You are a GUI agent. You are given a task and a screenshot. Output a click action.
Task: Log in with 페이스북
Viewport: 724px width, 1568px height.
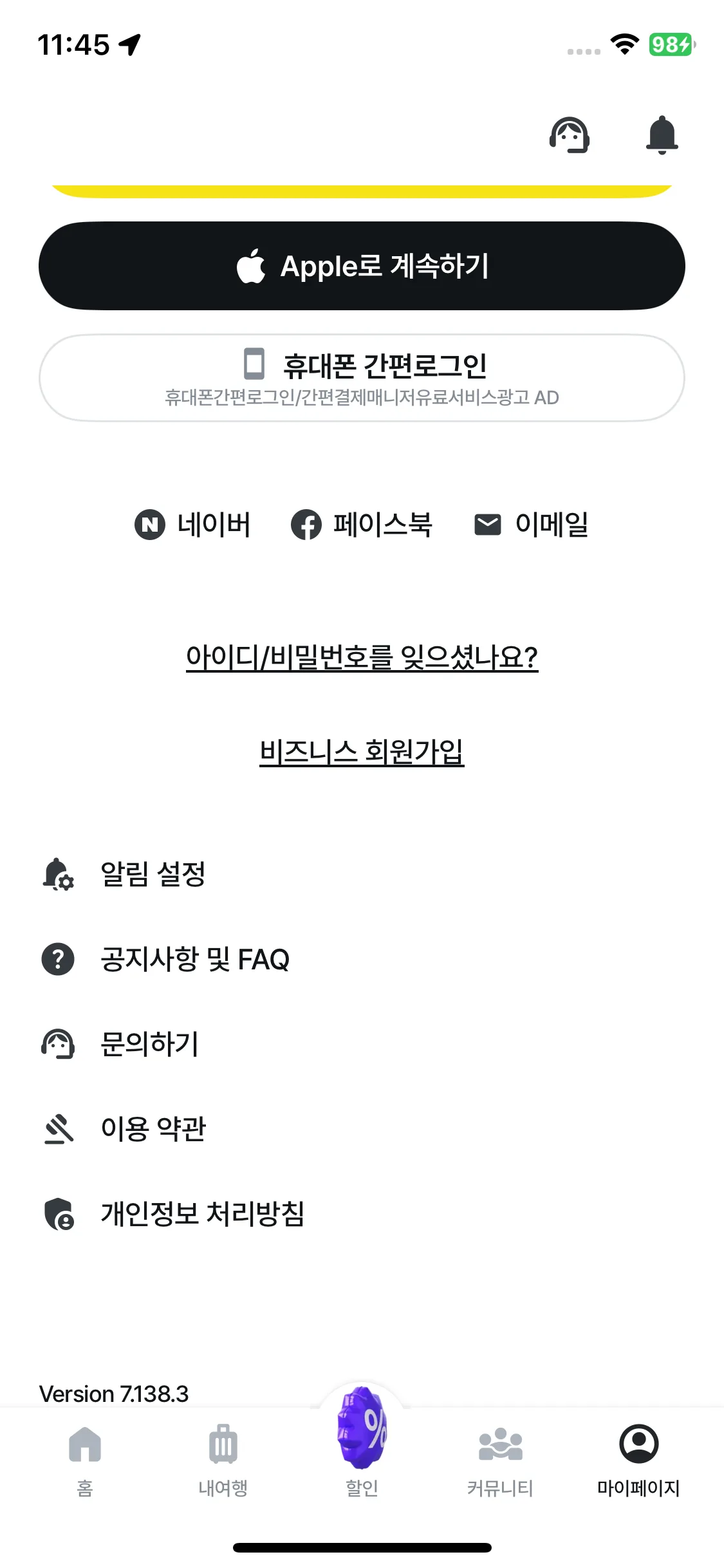click(x=362, y=525)
